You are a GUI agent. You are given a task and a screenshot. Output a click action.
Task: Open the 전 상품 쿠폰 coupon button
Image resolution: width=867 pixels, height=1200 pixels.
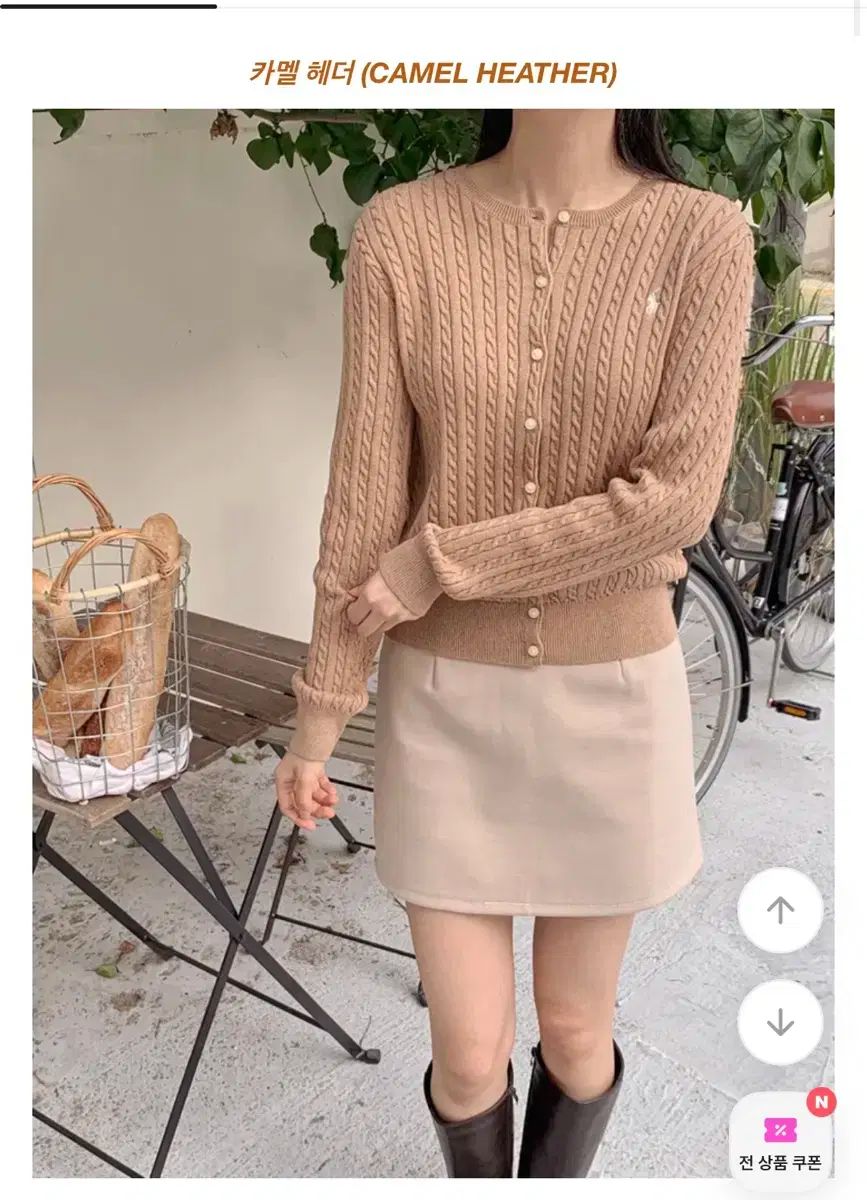tap(780, 1141)
